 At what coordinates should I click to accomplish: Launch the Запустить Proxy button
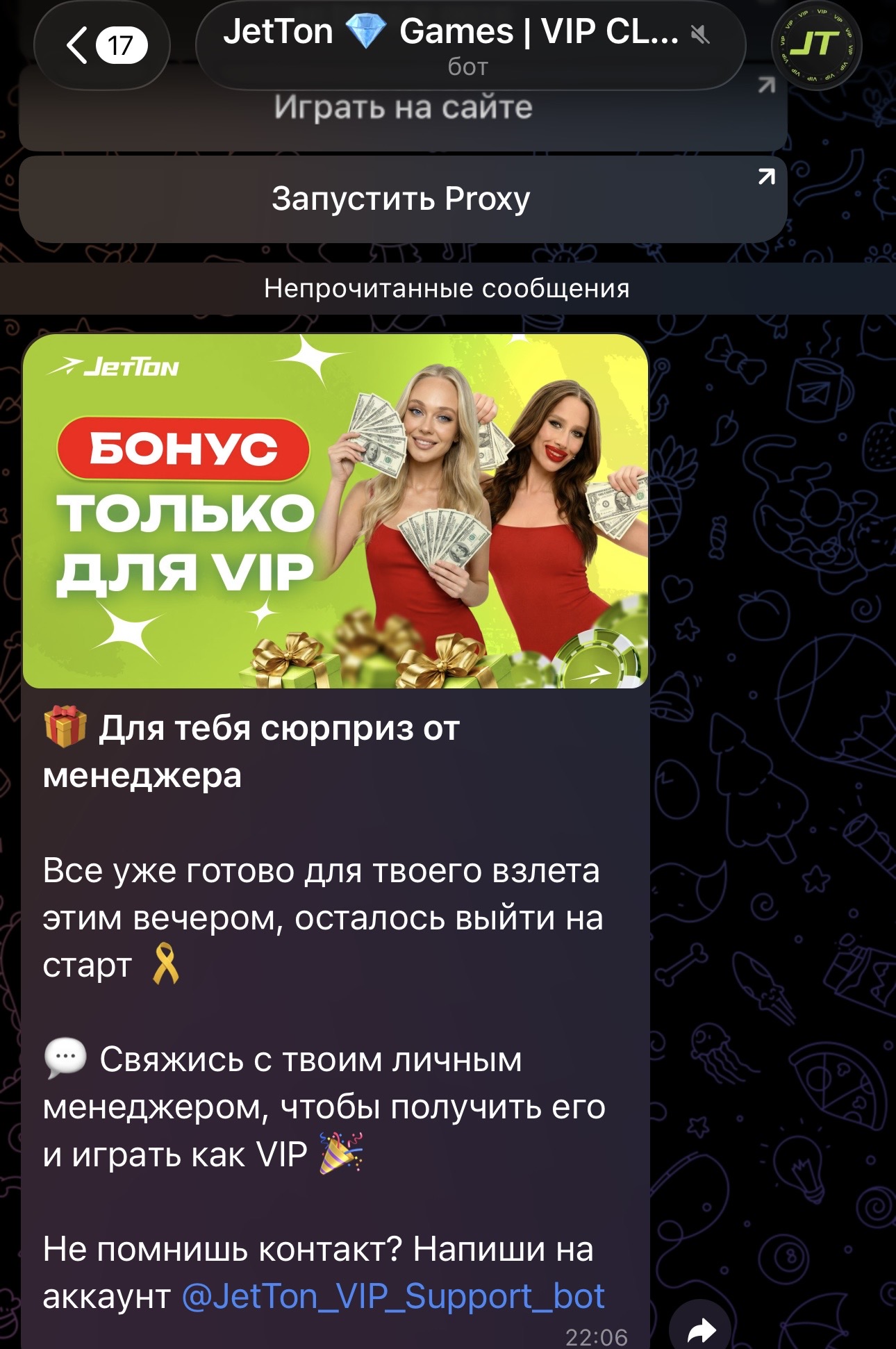tap(403, 199)
